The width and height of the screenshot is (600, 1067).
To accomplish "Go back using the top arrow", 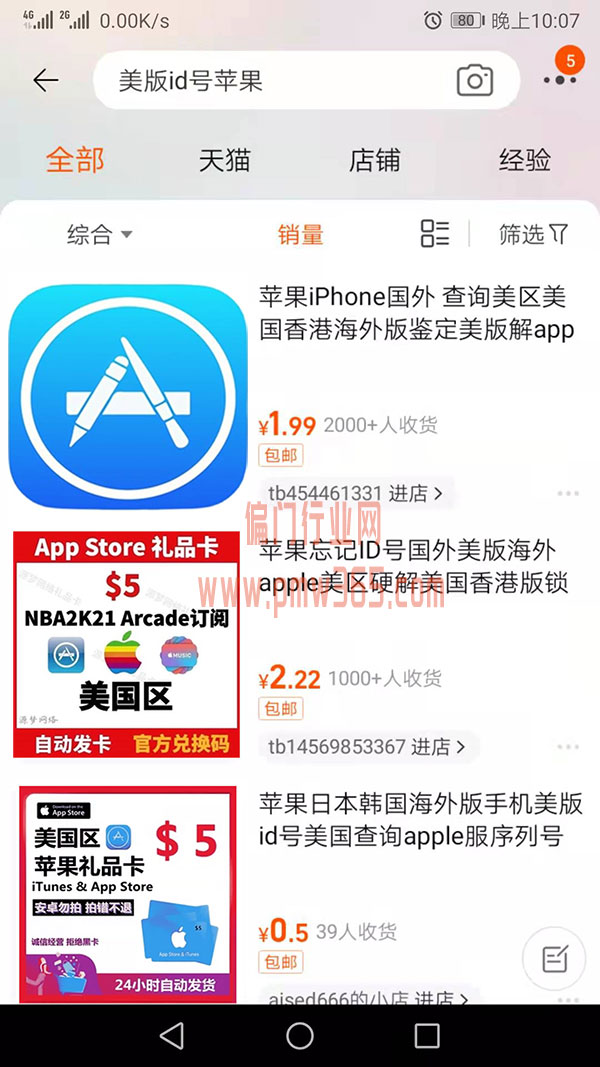I will [46, 81].
